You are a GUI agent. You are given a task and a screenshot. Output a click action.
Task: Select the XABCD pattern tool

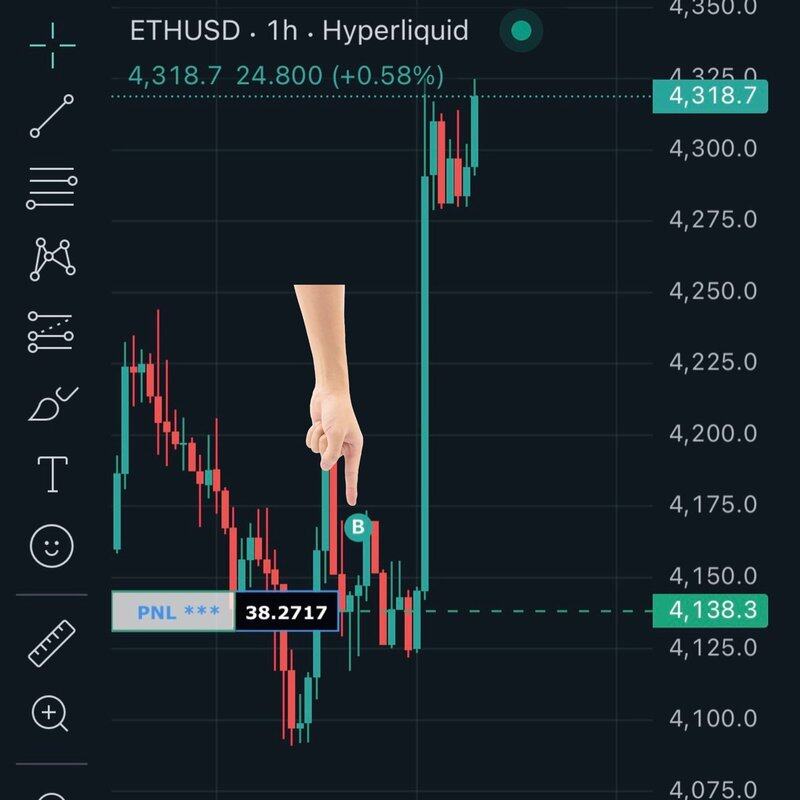[52, 260]
